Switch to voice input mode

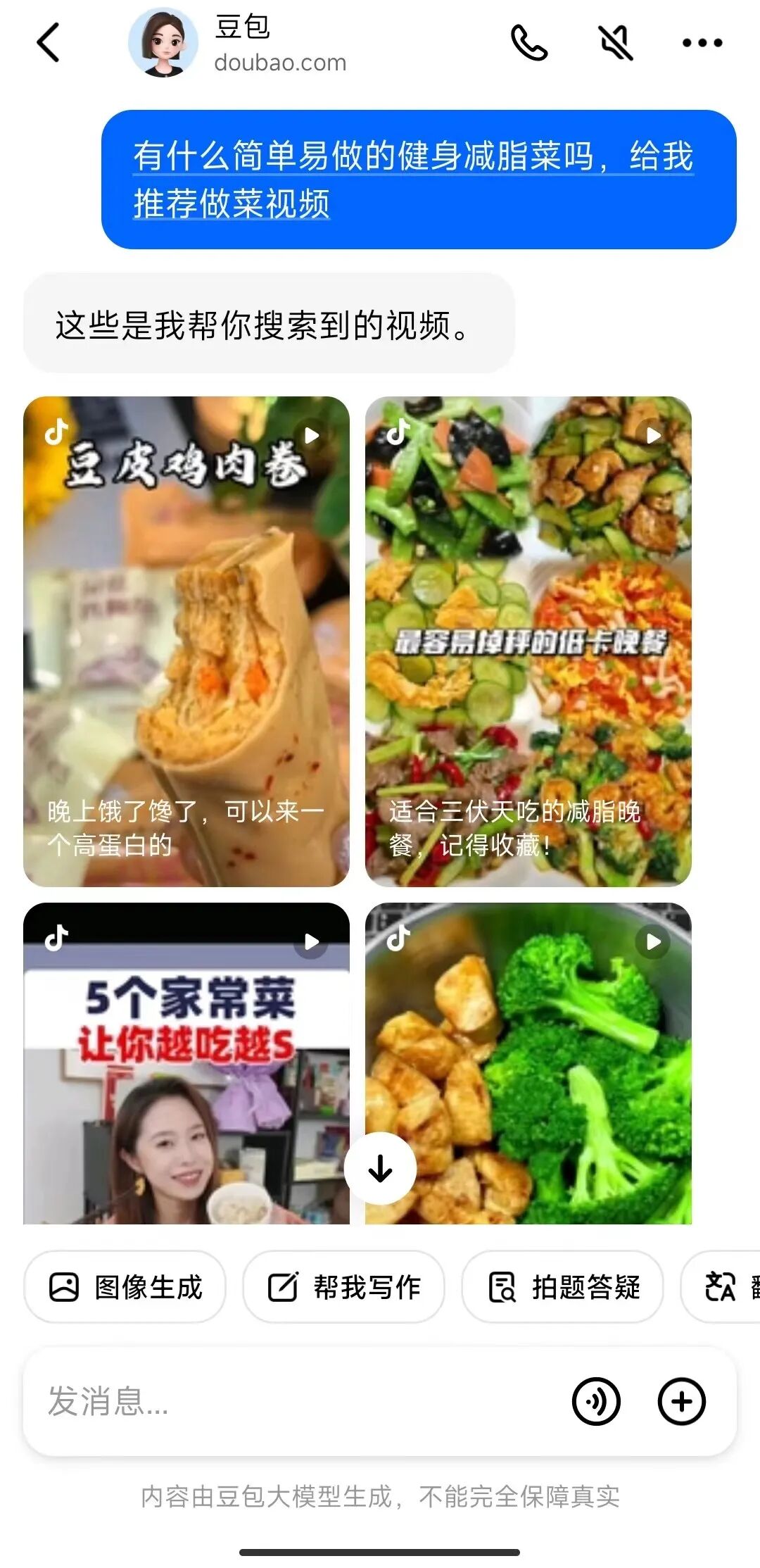click(596, 1401)
